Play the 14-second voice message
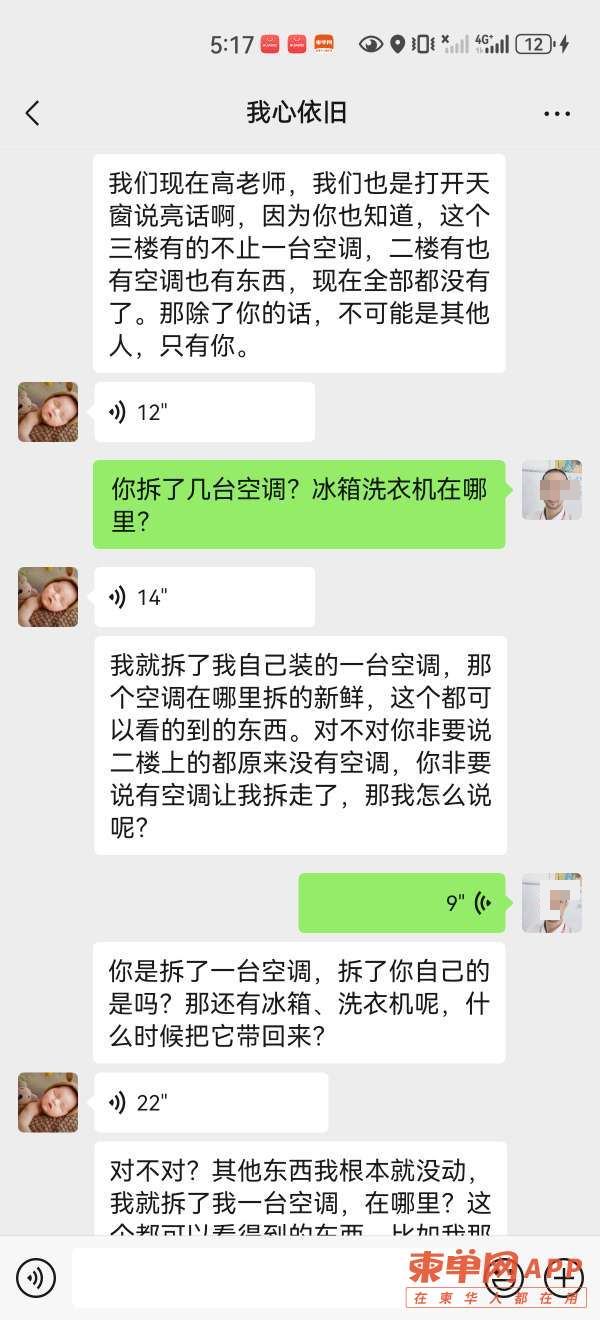This screenshot has width=600, height=1320. click(204, 598)
